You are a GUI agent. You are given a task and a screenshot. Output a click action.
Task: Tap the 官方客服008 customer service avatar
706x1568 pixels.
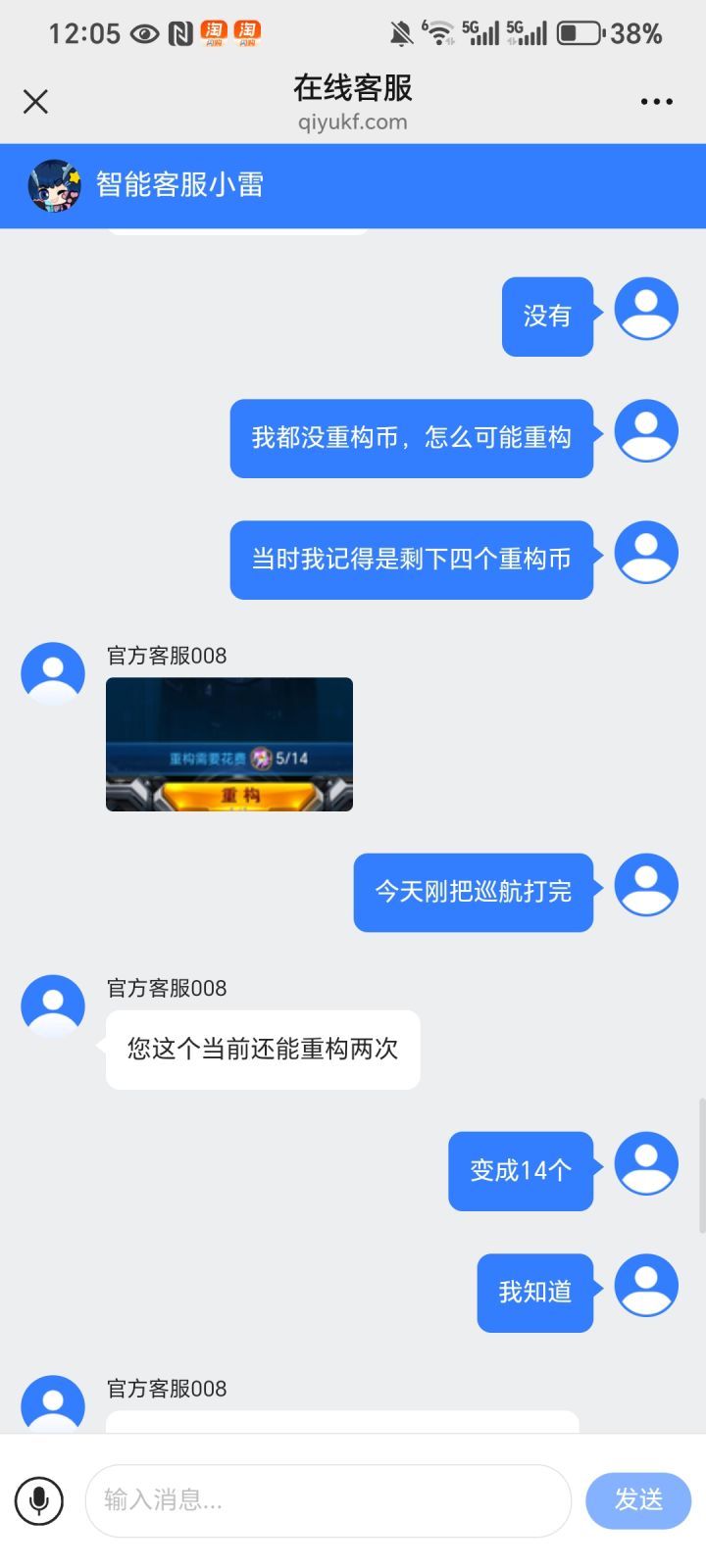[52, 672]
